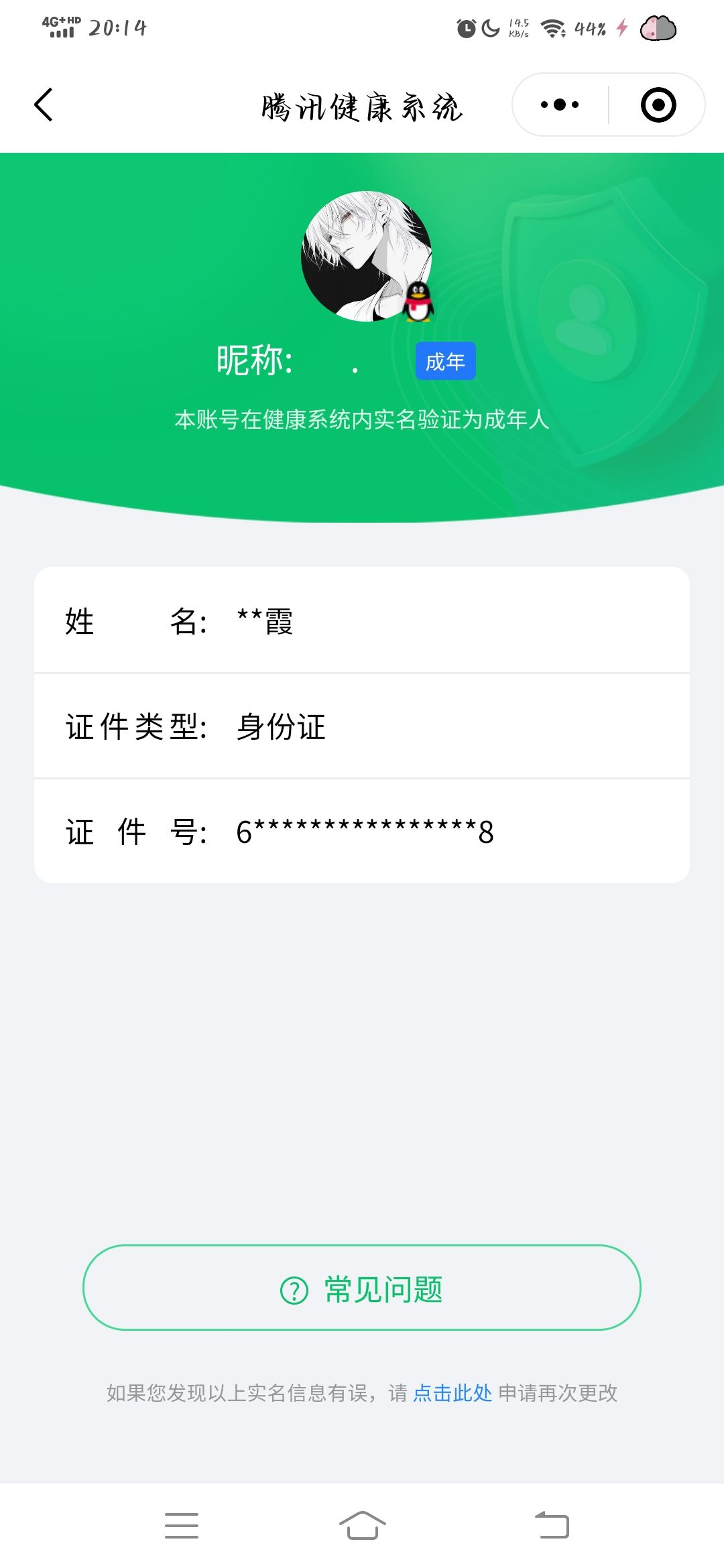Go back using the top-left arrow
This screenshot has width=724, height=1568.
pyautogui.click(x=44, y=105)
